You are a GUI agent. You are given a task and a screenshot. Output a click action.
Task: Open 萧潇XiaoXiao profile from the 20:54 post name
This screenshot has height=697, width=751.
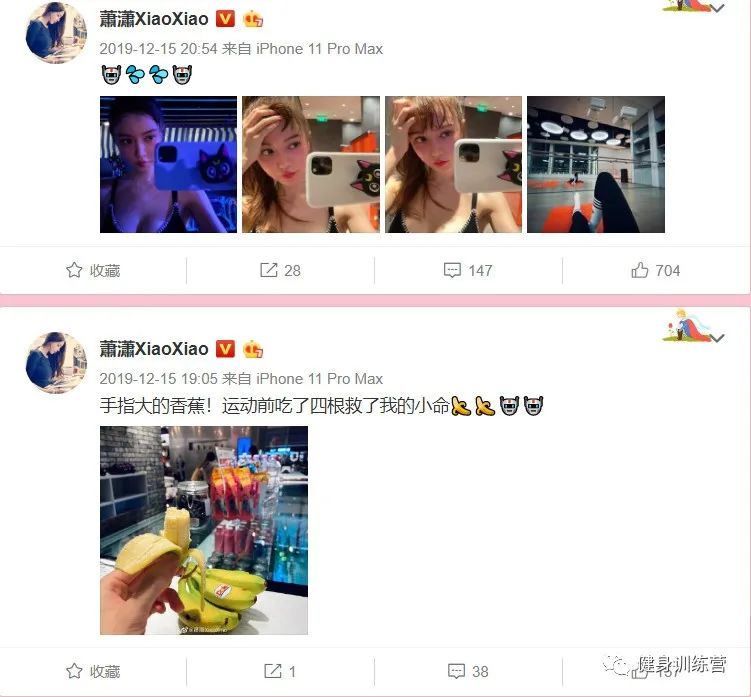point(154,19)
